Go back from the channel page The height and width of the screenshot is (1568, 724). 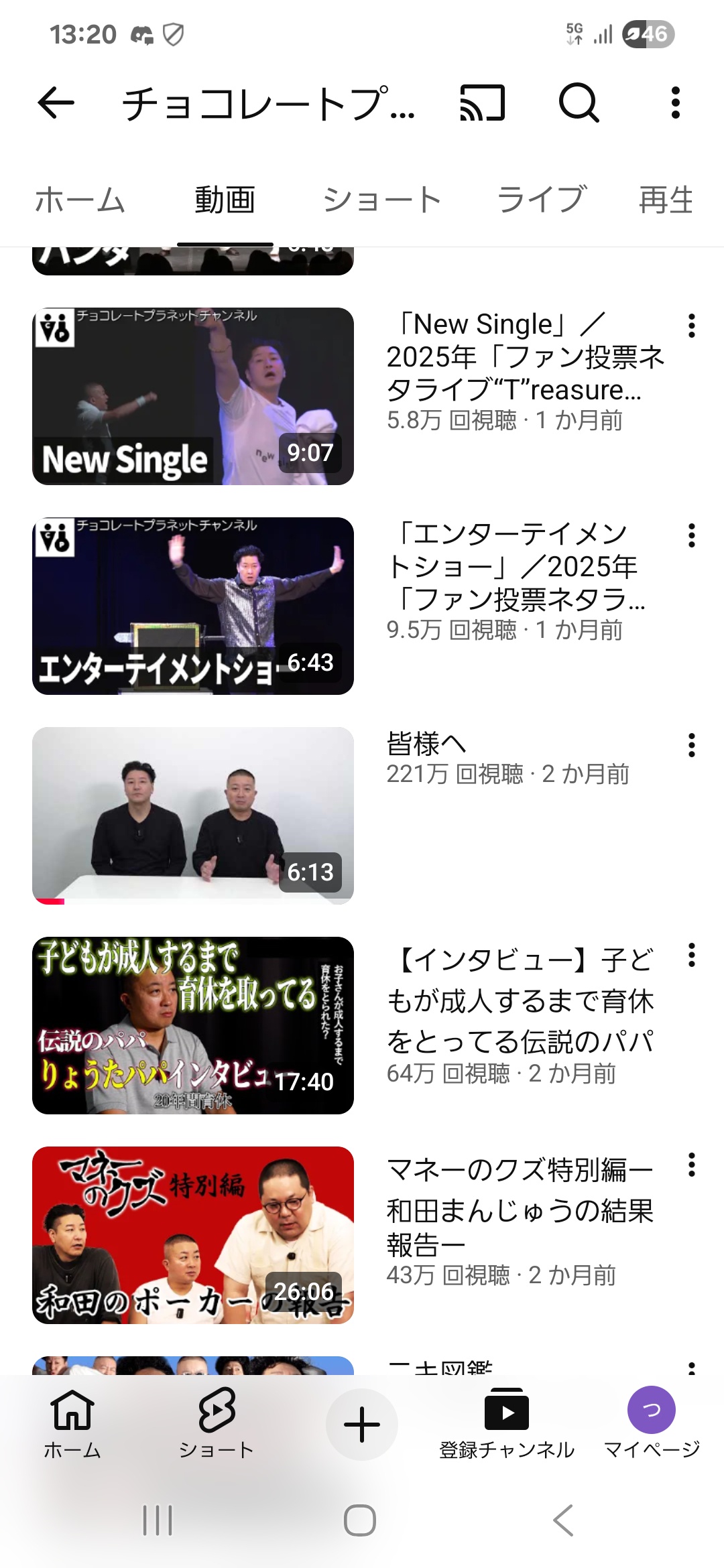point(56,103)
